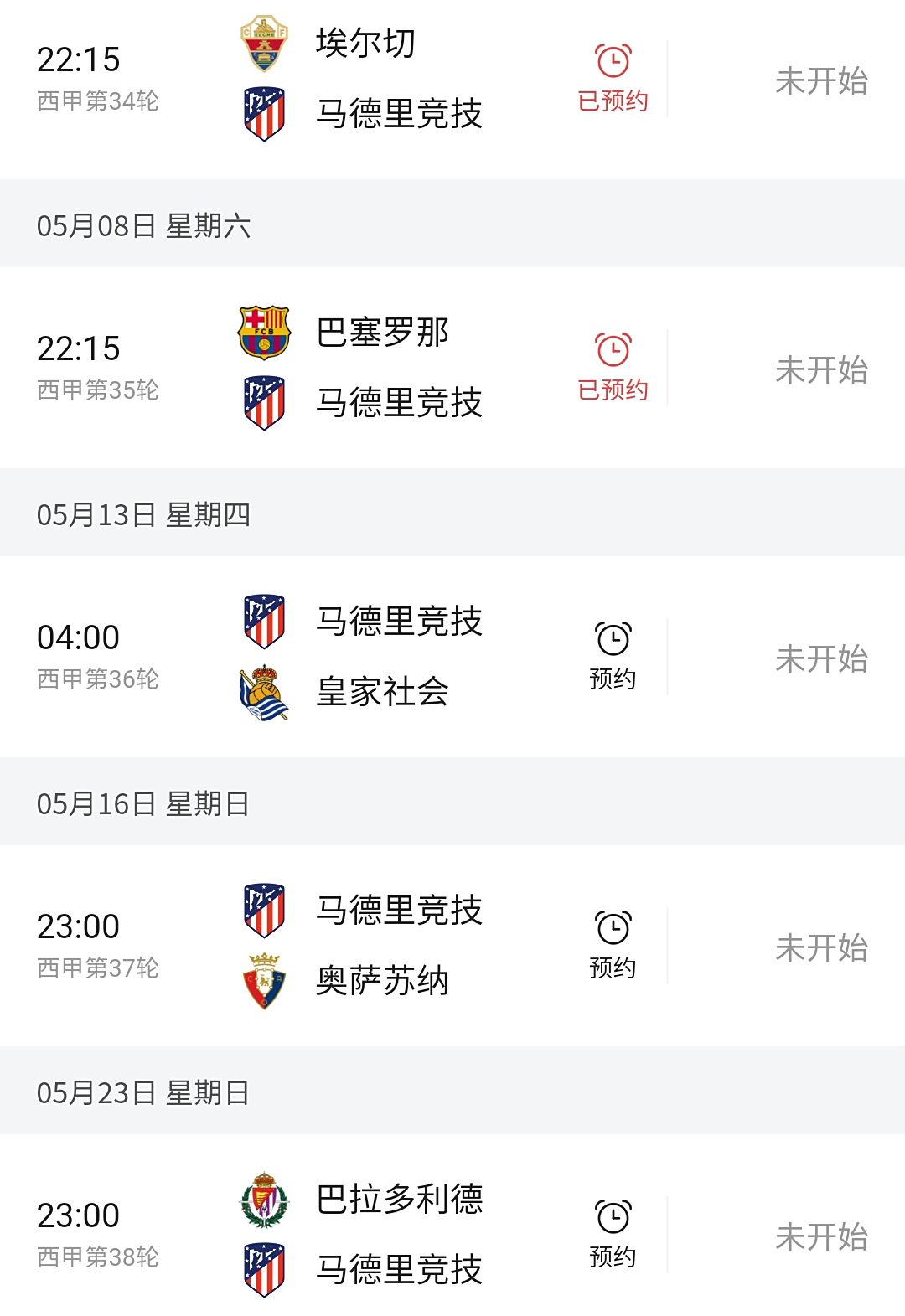The width and height of the screenshot is (905, 1316).
Task: Tap 预约 to reserve the 巴拉多利德 match
Action: [x=613, y=1233]
